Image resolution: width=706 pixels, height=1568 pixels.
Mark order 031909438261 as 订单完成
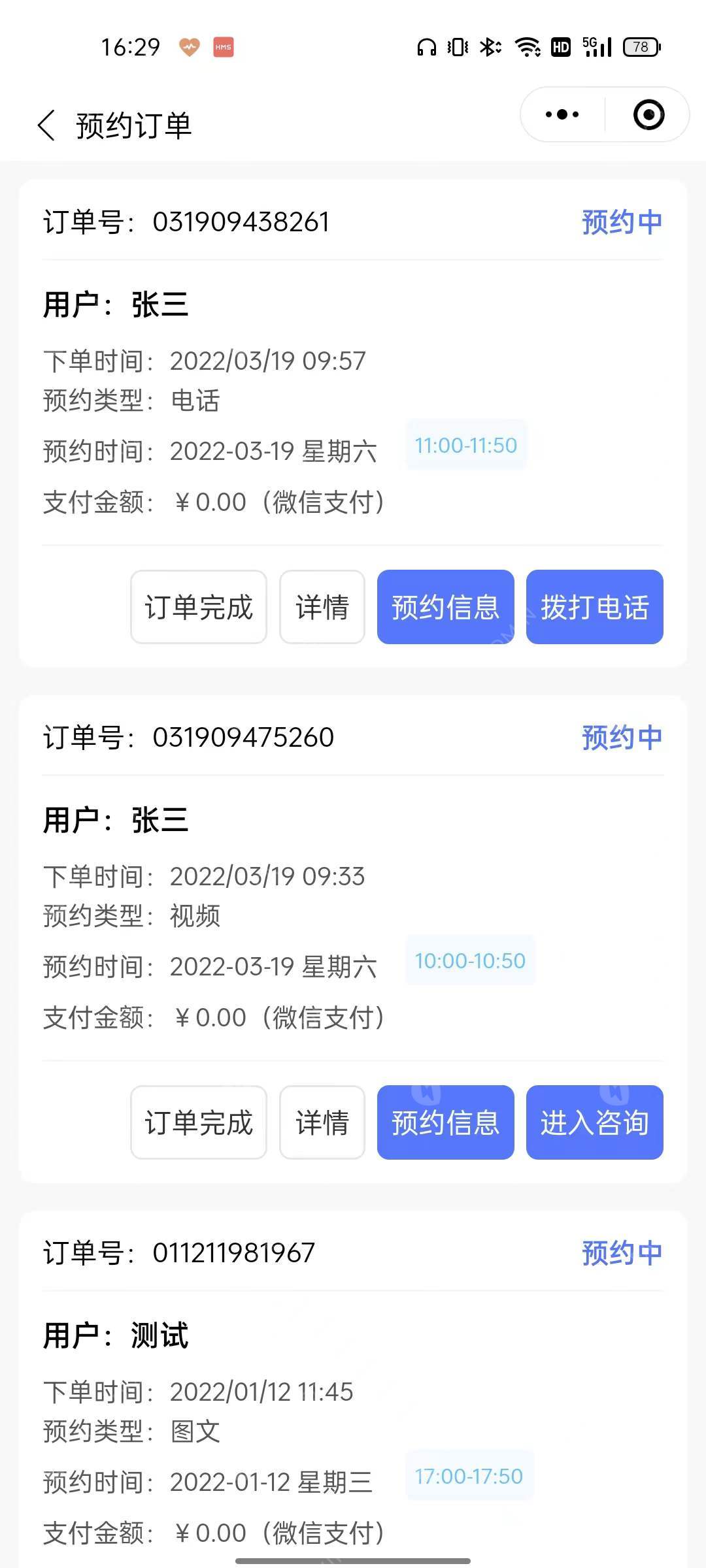(x=199, y=607)
